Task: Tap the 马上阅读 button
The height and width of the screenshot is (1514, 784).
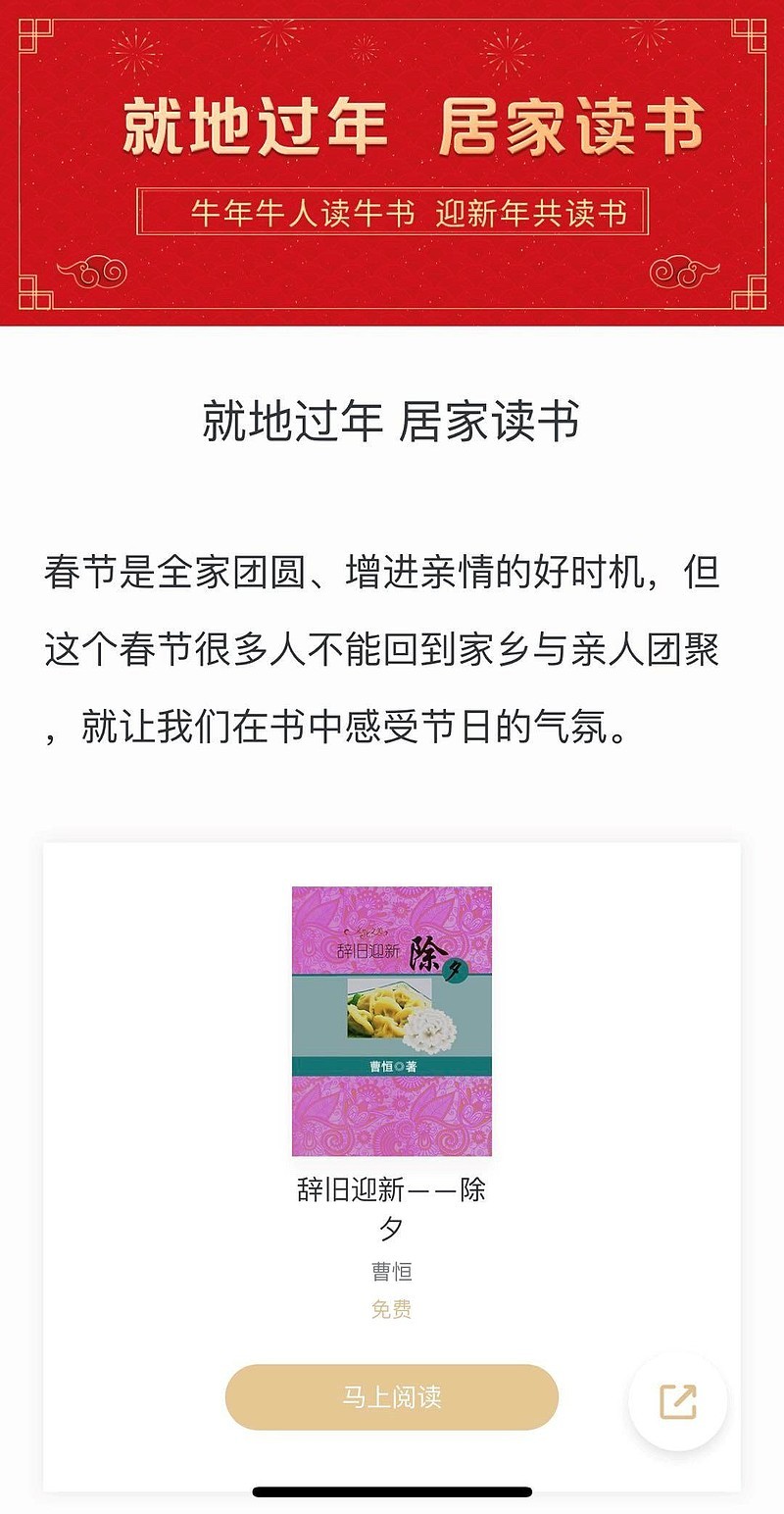Action: click(391, 1397)
